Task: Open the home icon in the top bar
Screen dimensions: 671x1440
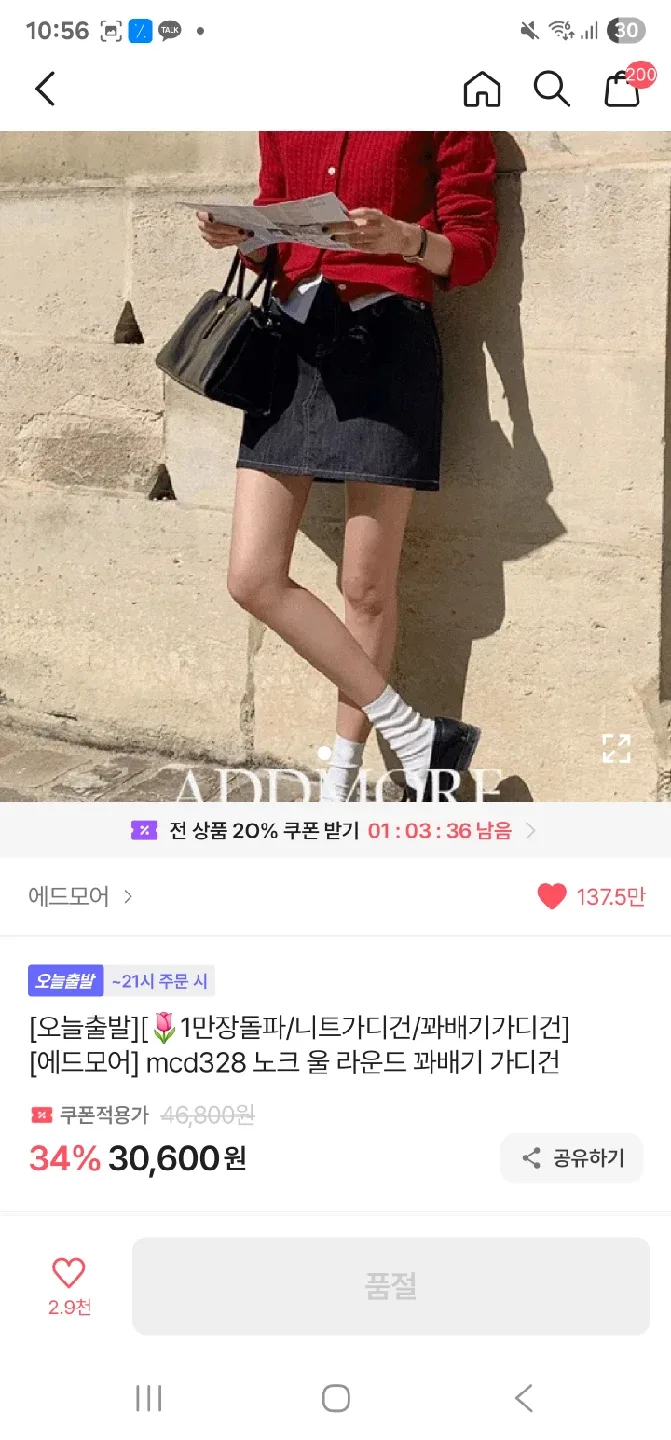Action: (482, 89)
